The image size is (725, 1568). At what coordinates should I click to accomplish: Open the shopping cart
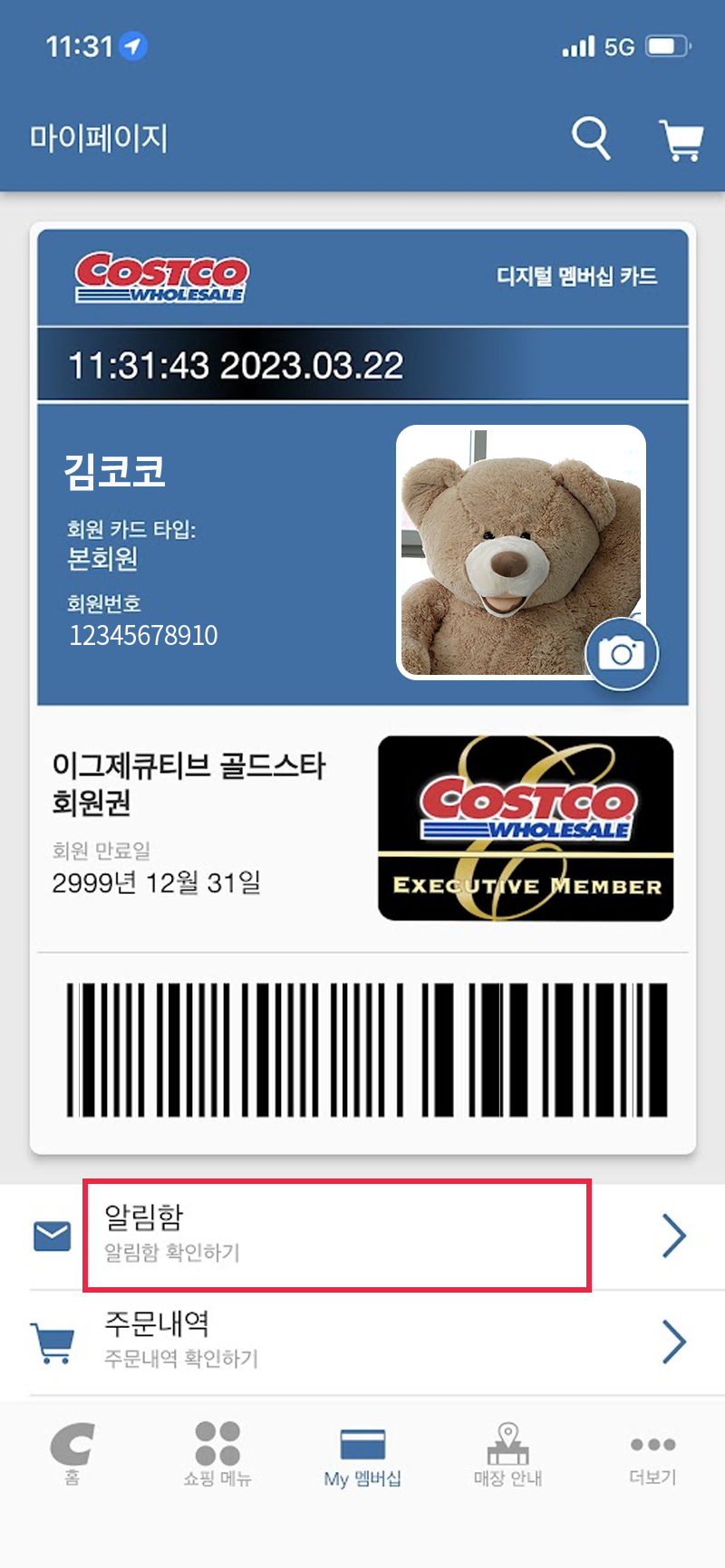pyautogui.click(x=681, y=140)
